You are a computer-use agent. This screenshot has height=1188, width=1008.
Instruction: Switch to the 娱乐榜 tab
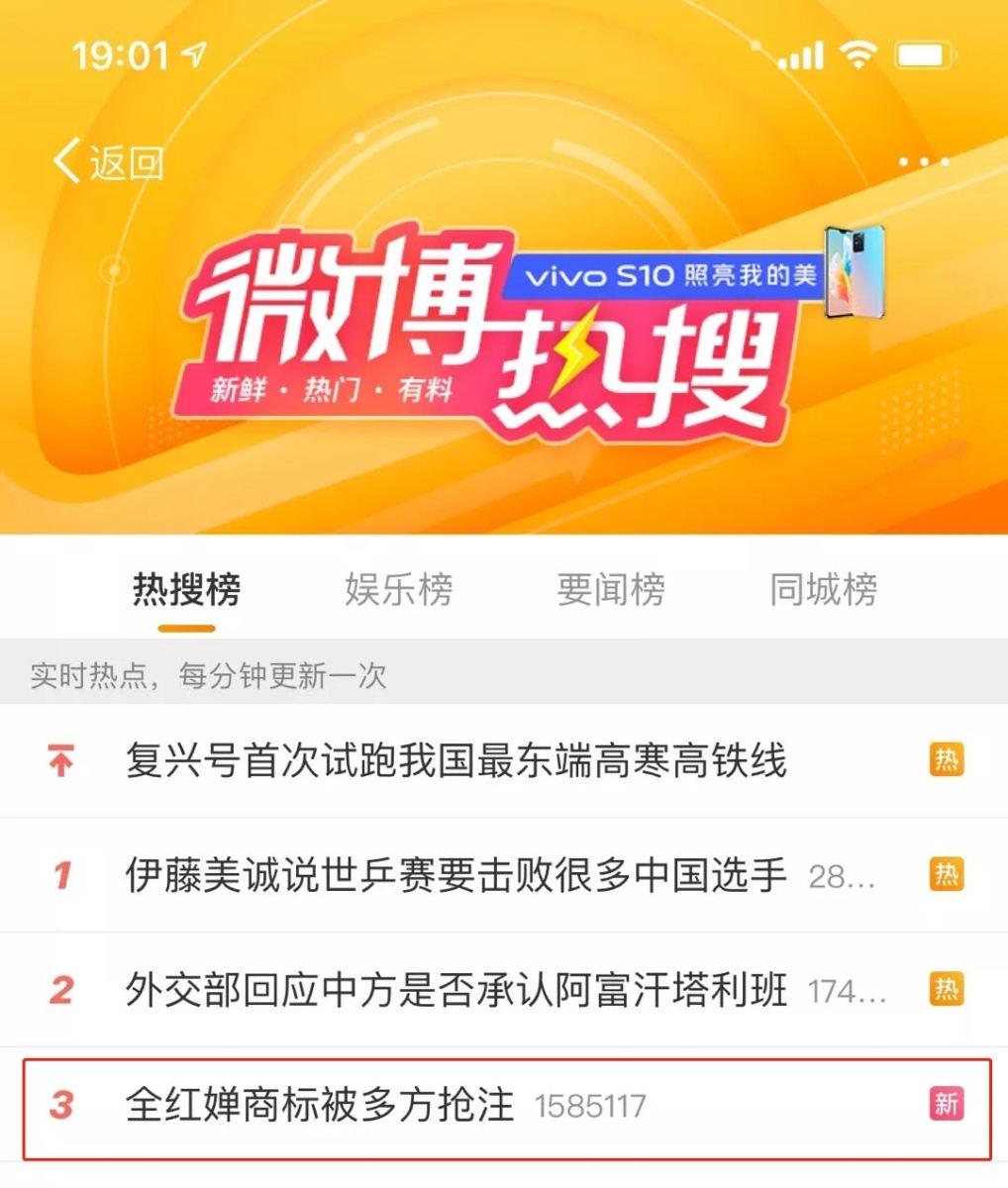click(x=398, y=591)
